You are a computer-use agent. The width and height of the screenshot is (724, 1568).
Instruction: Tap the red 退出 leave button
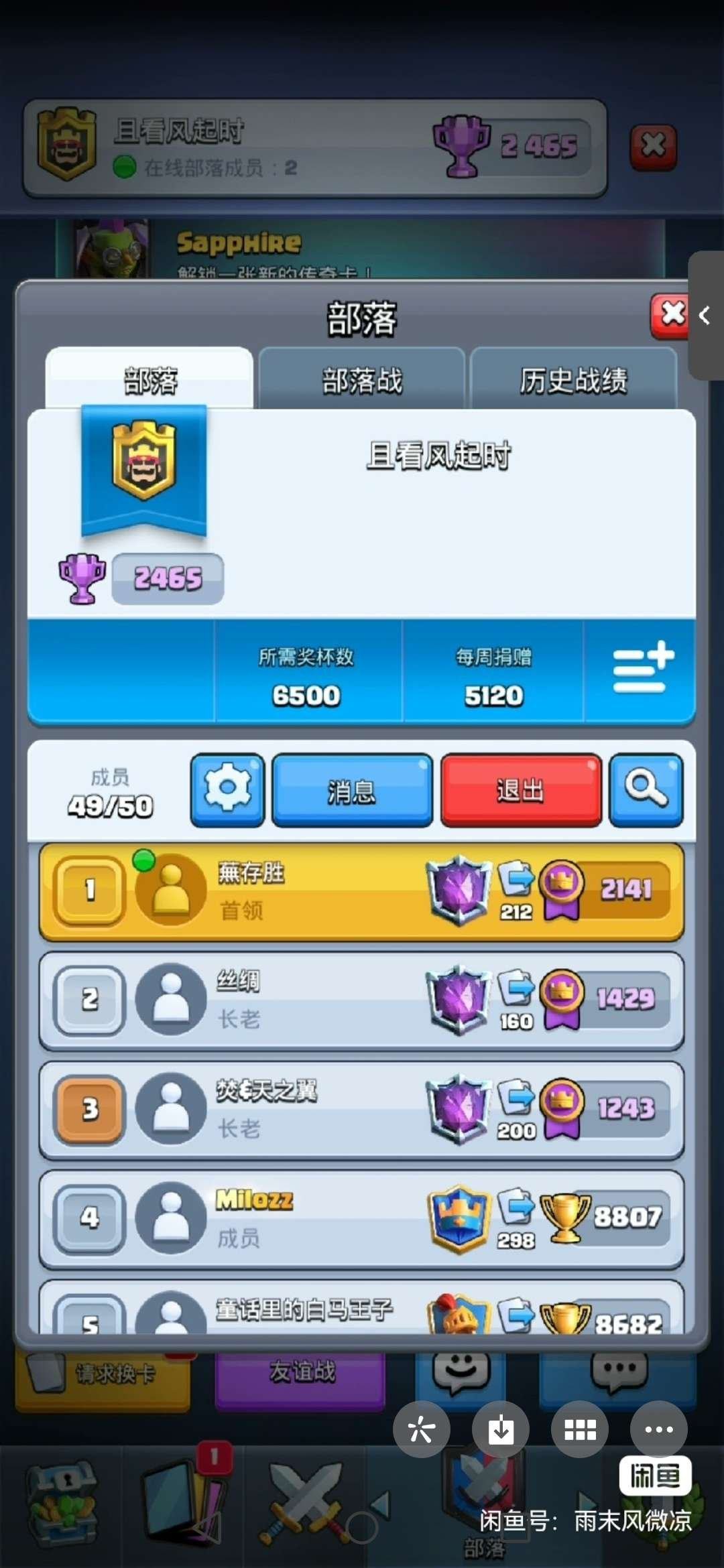521,791
